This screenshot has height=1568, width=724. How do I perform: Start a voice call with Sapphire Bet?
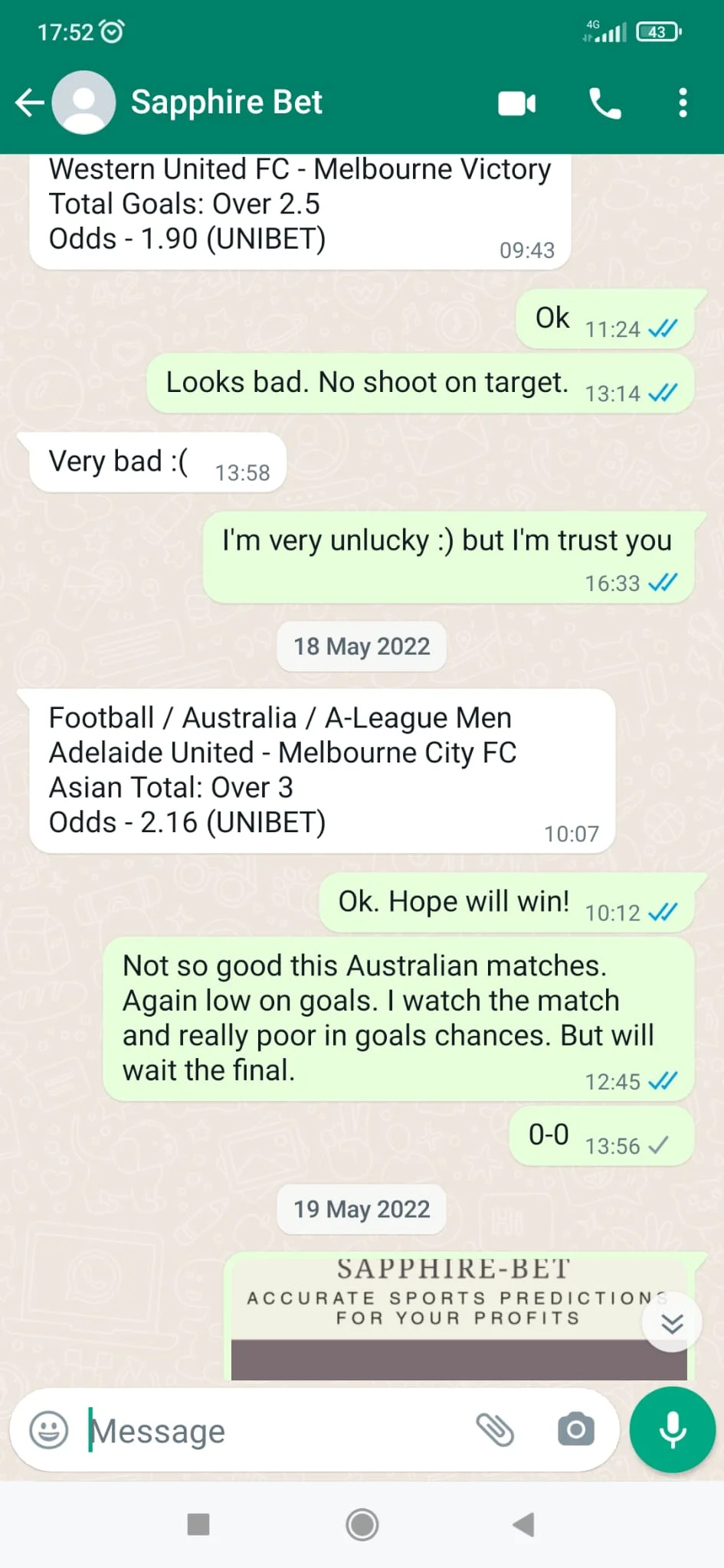coord(604,103)
